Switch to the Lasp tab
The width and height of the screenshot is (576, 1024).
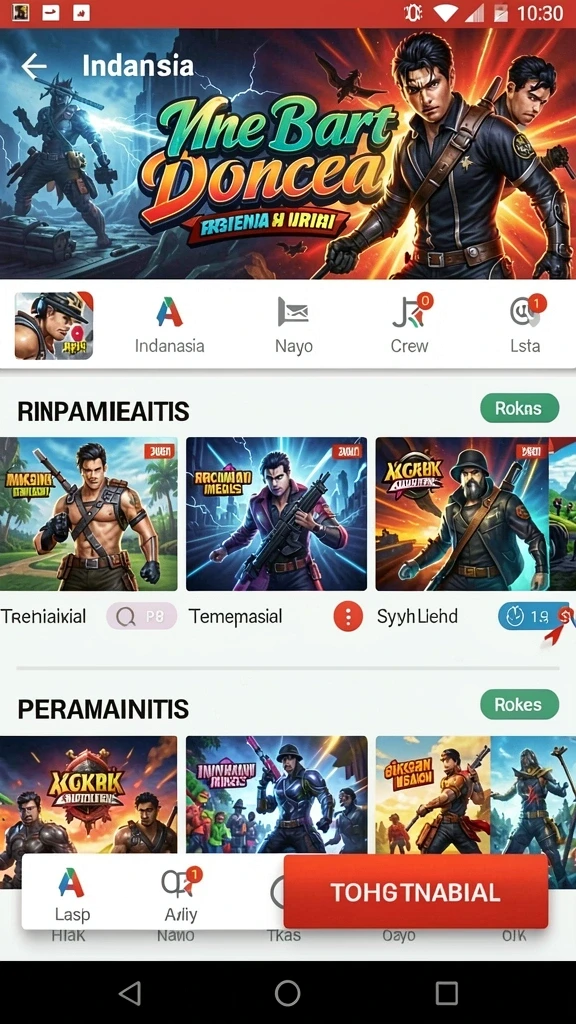(x=71, y=893)
